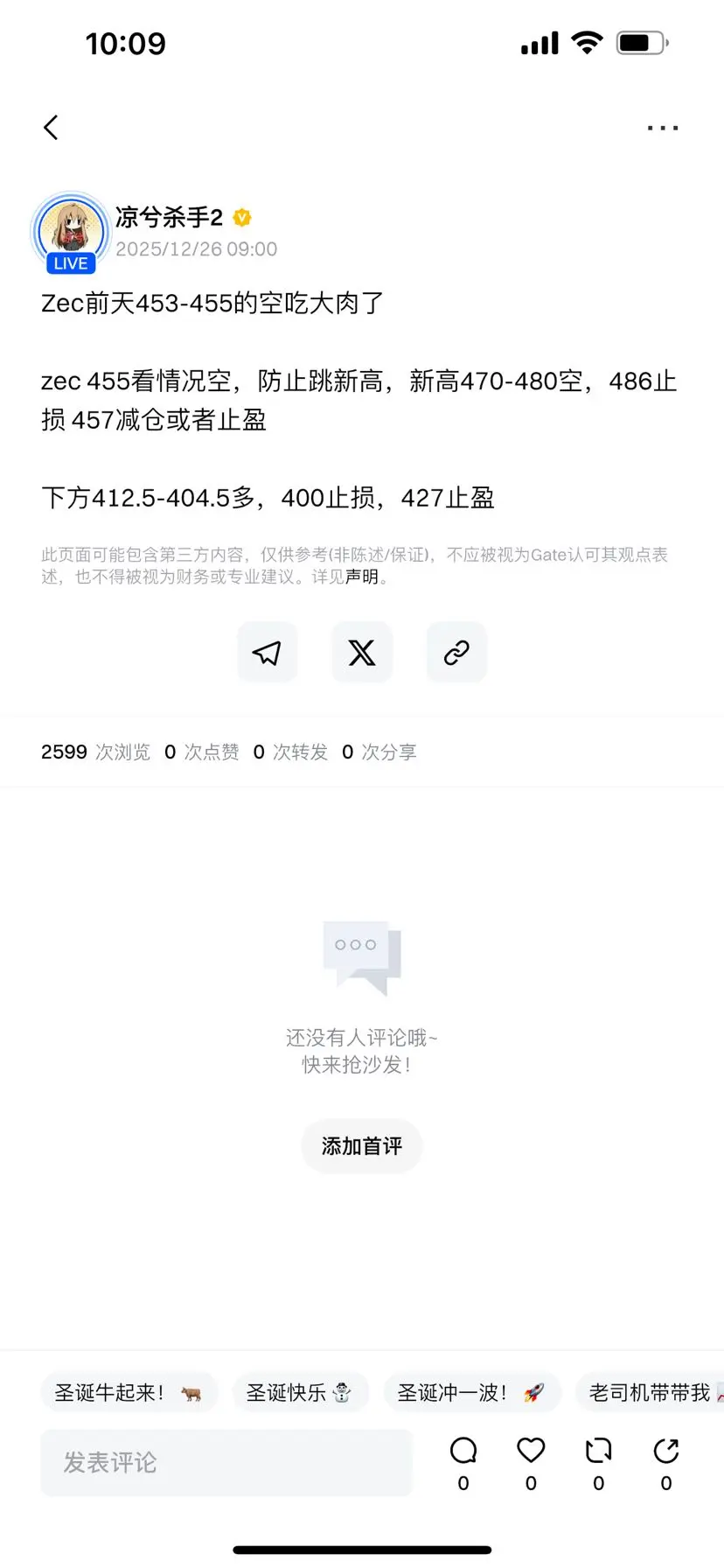Copy the post link icon

[456, 652]
